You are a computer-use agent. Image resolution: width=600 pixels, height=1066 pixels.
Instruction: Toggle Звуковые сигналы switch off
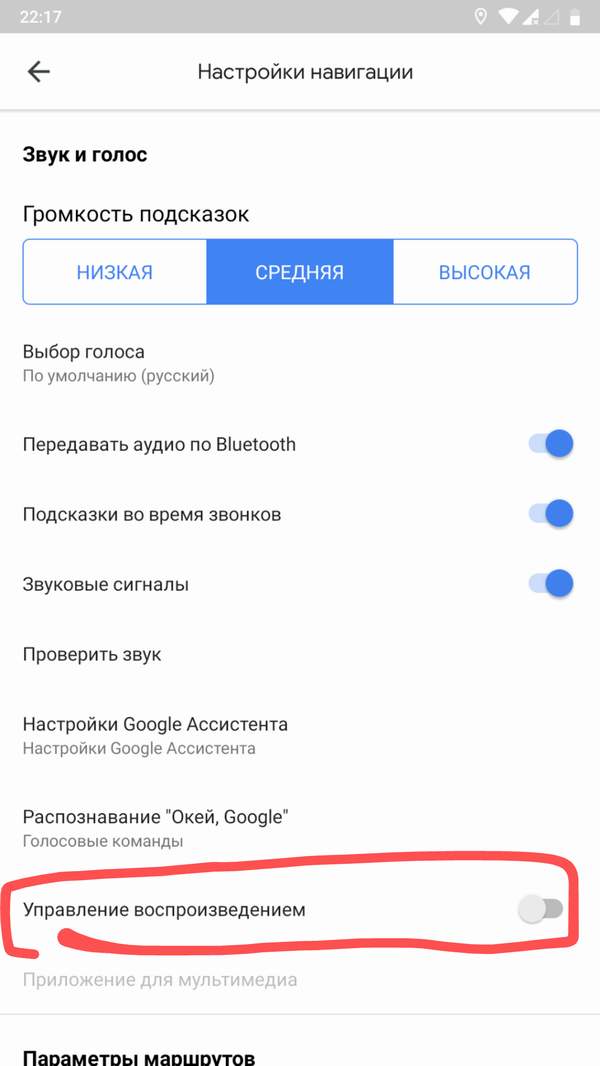pos(551,584)
